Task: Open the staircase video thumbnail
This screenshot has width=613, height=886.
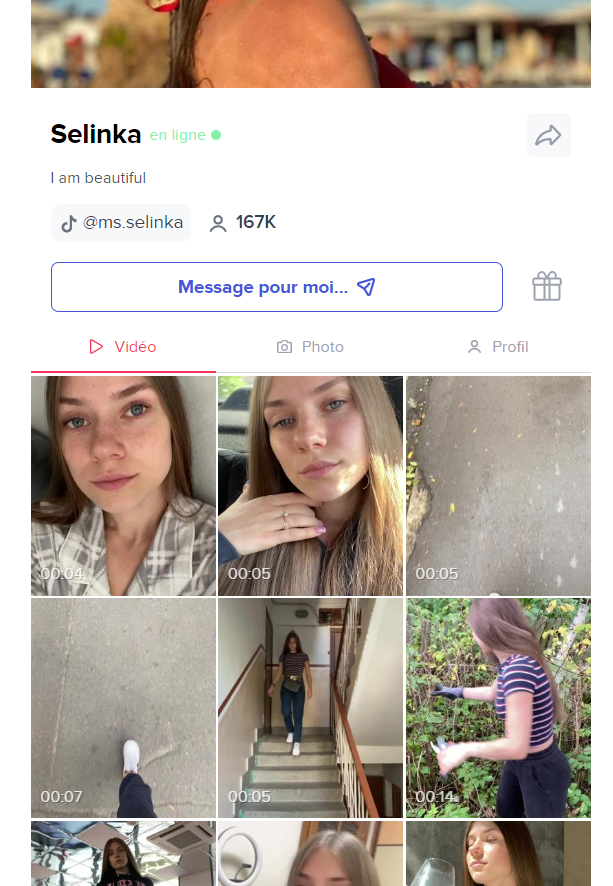Action: click(x=310, y=707)
